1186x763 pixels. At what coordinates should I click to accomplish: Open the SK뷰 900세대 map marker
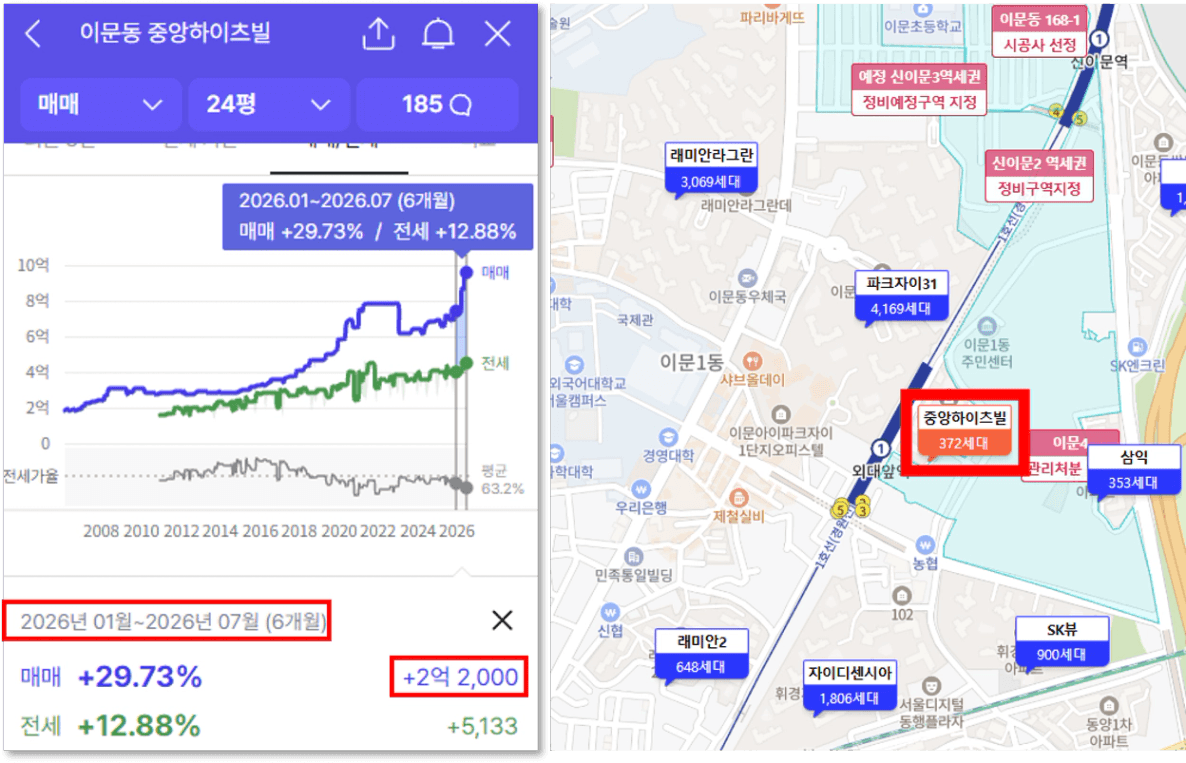tap(1062, 641)
